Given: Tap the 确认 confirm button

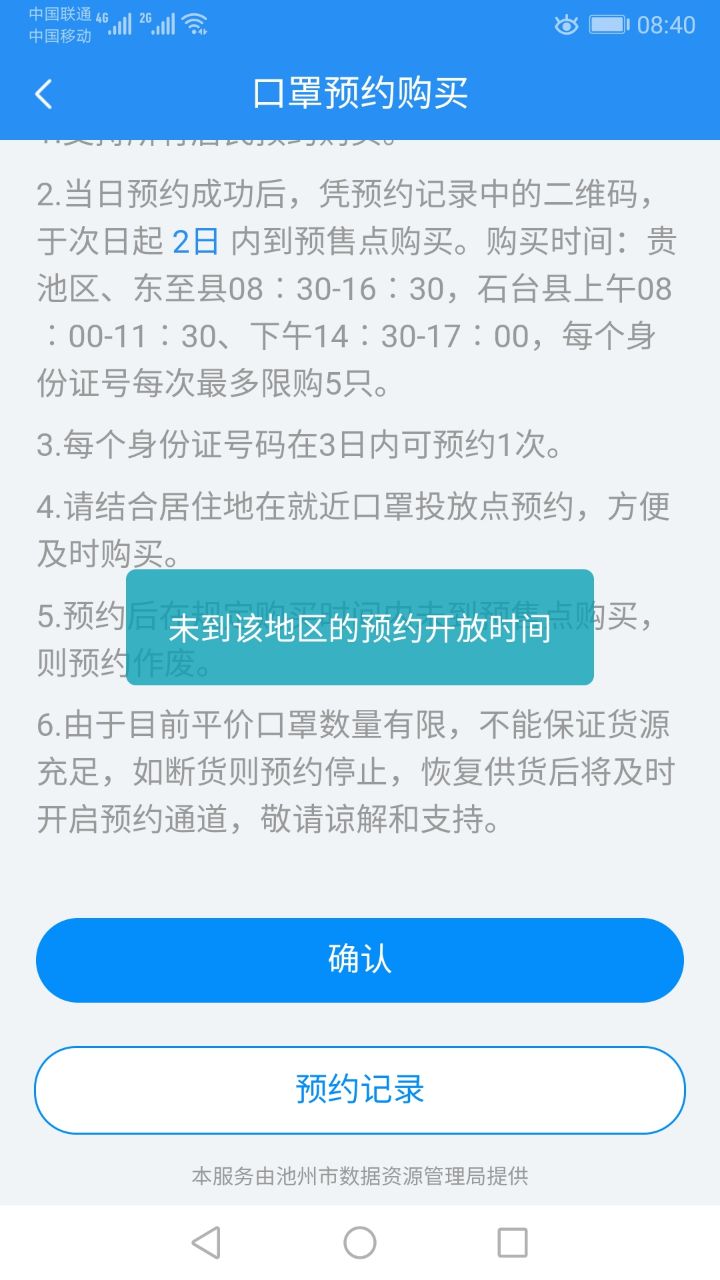Looking at the screenshot, I should click(x=360, y=960).
